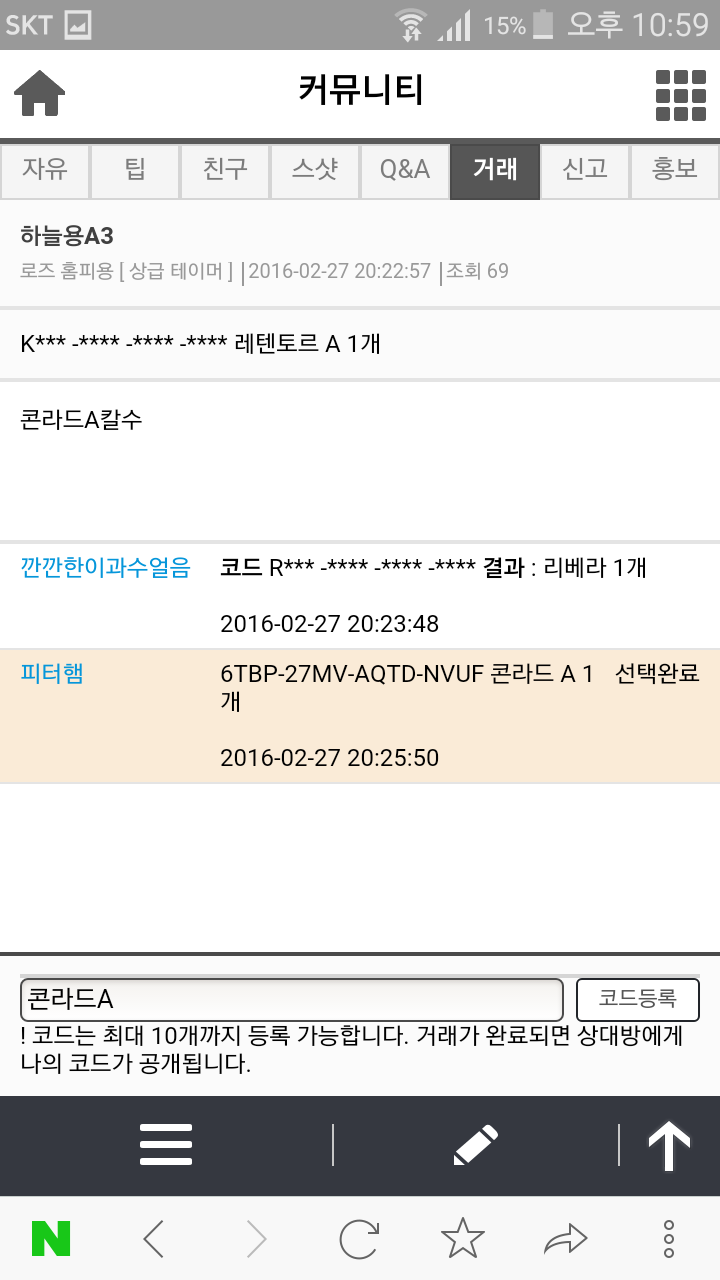The height and width of the screenshot is (1280, 720).
Task: Jump to top with arrow
Action: [x=669, y=1145]
